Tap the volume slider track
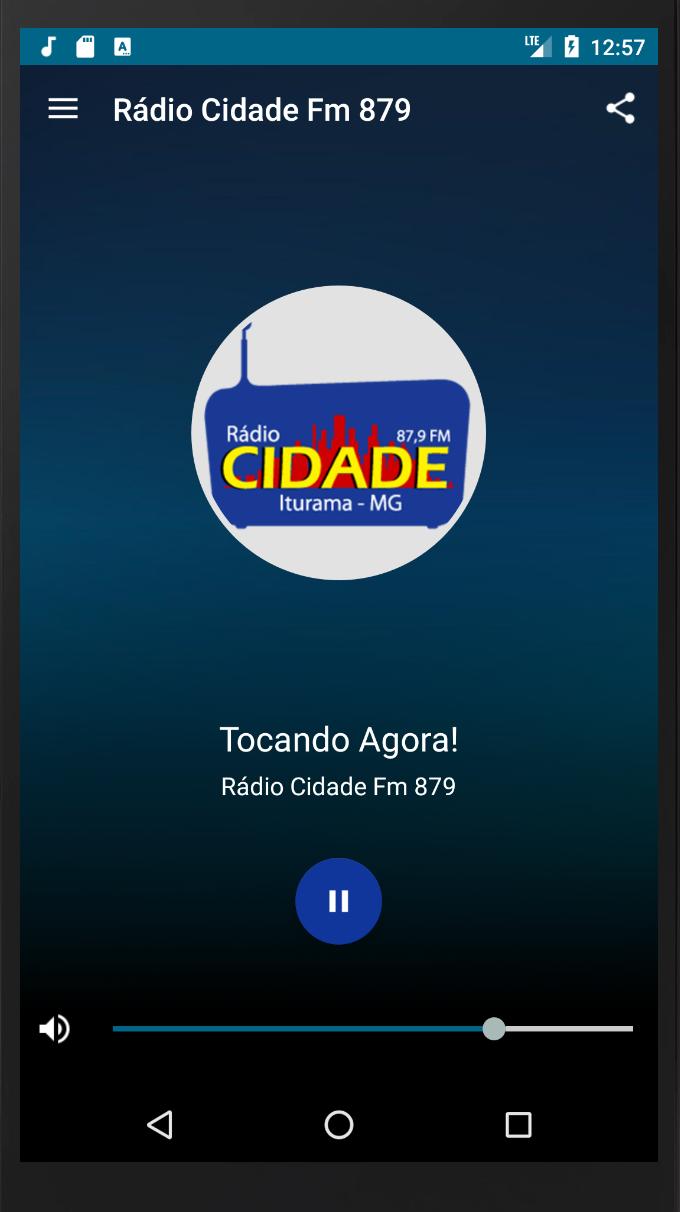 (373, 1028)
